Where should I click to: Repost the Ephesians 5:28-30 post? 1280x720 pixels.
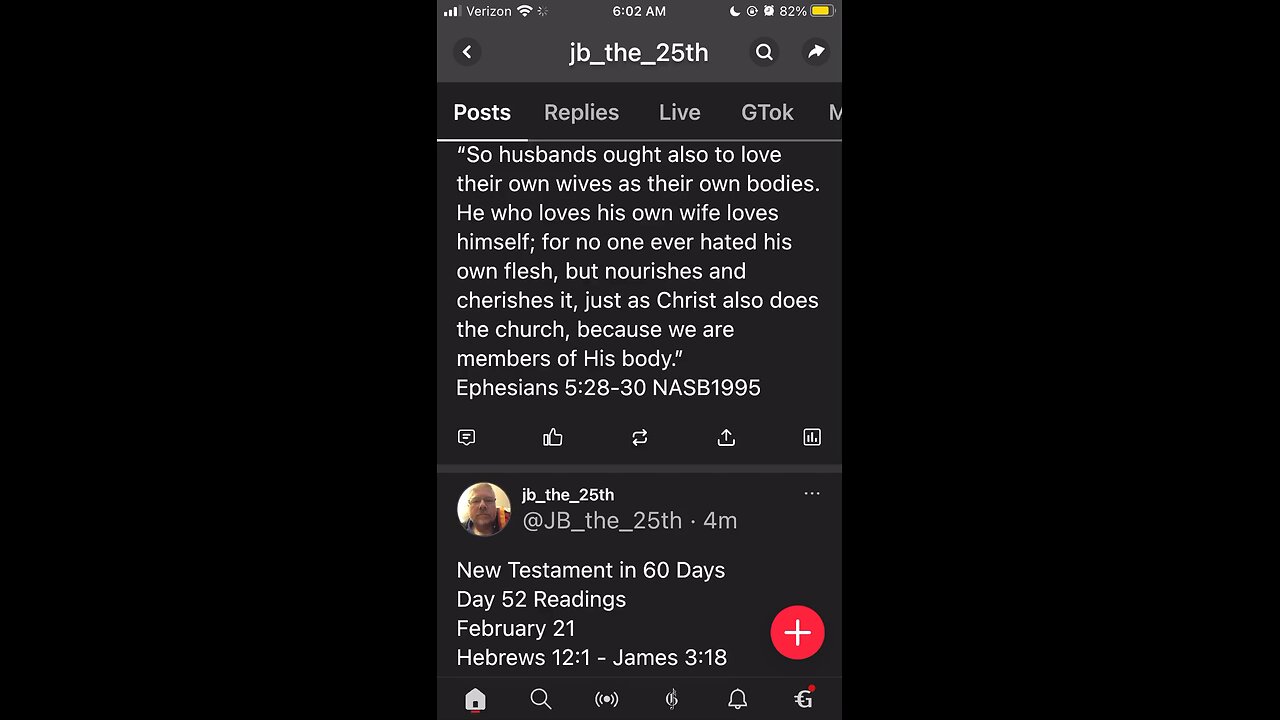(640, 437)
